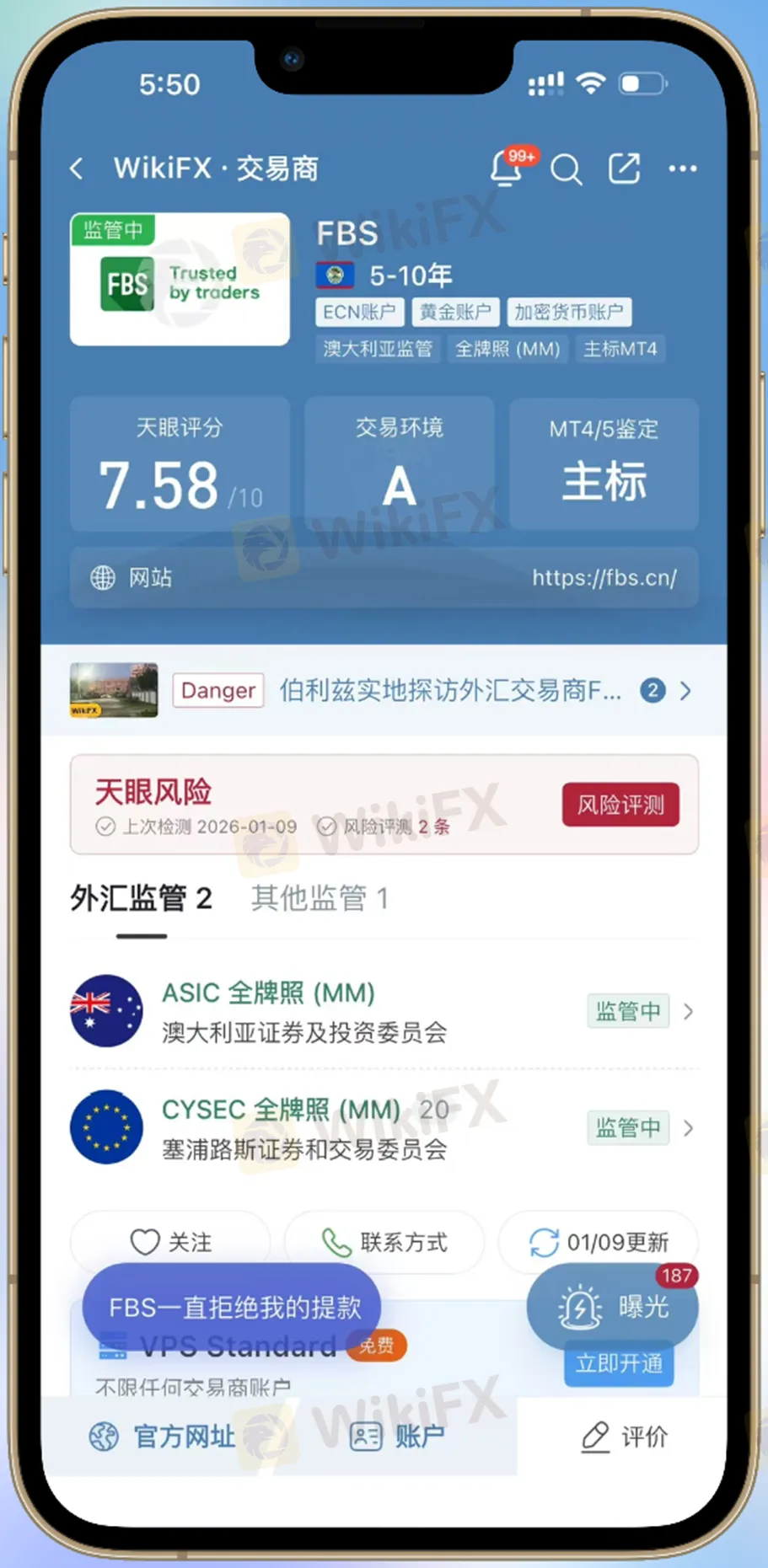Share this FBS broker page

624,169
